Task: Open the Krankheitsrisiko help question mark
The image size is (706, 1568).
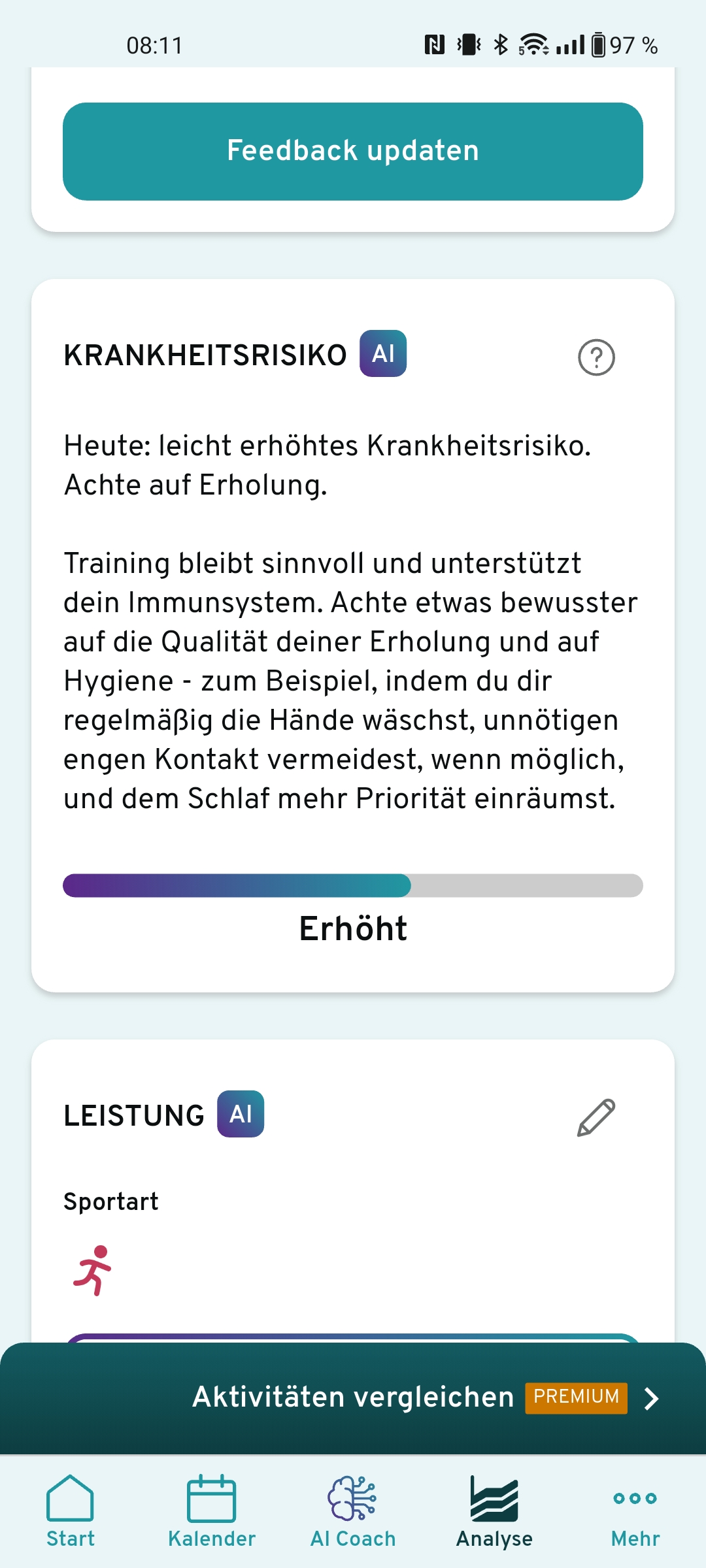Action: click(596, 357)
